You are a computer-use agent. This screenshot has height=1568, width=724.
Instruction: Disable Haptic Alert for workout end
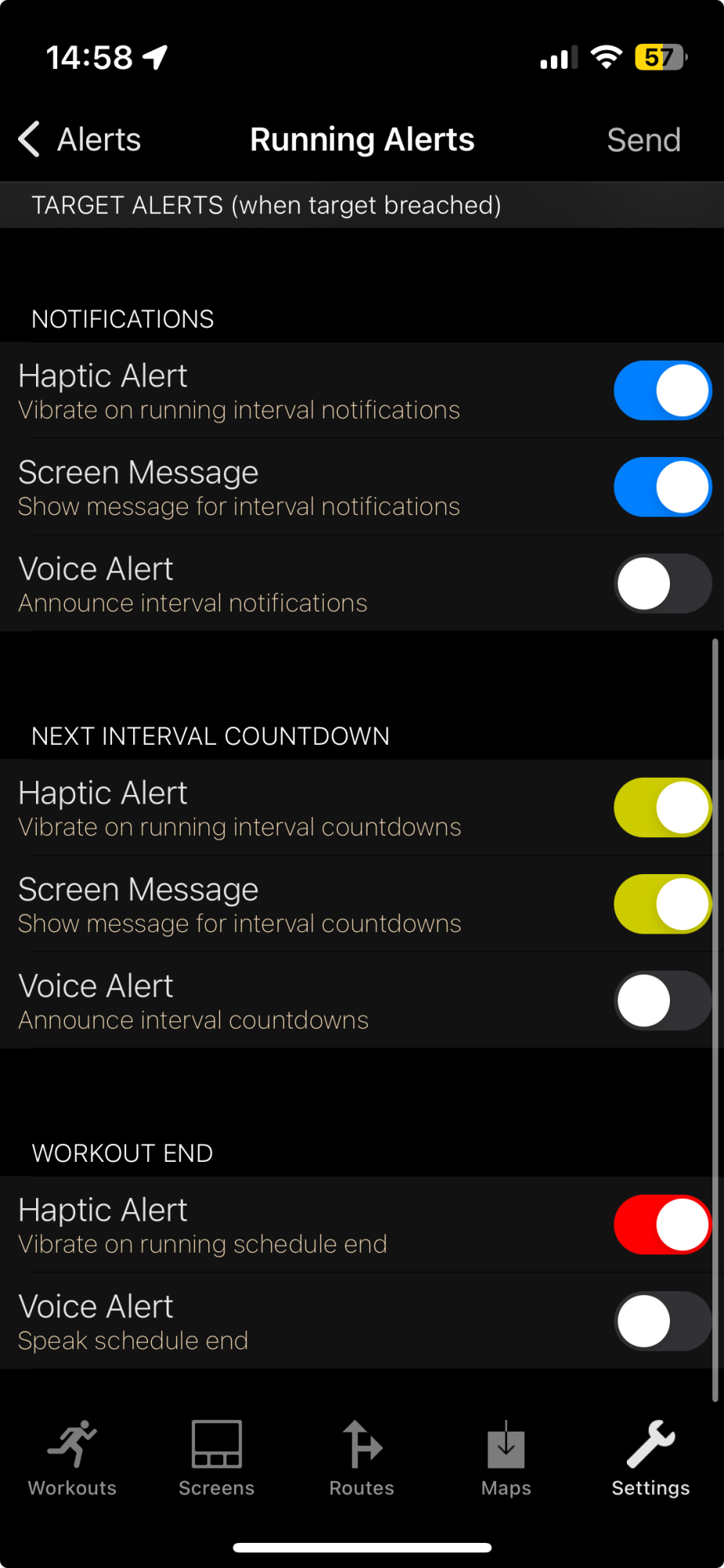point(662,1225)
